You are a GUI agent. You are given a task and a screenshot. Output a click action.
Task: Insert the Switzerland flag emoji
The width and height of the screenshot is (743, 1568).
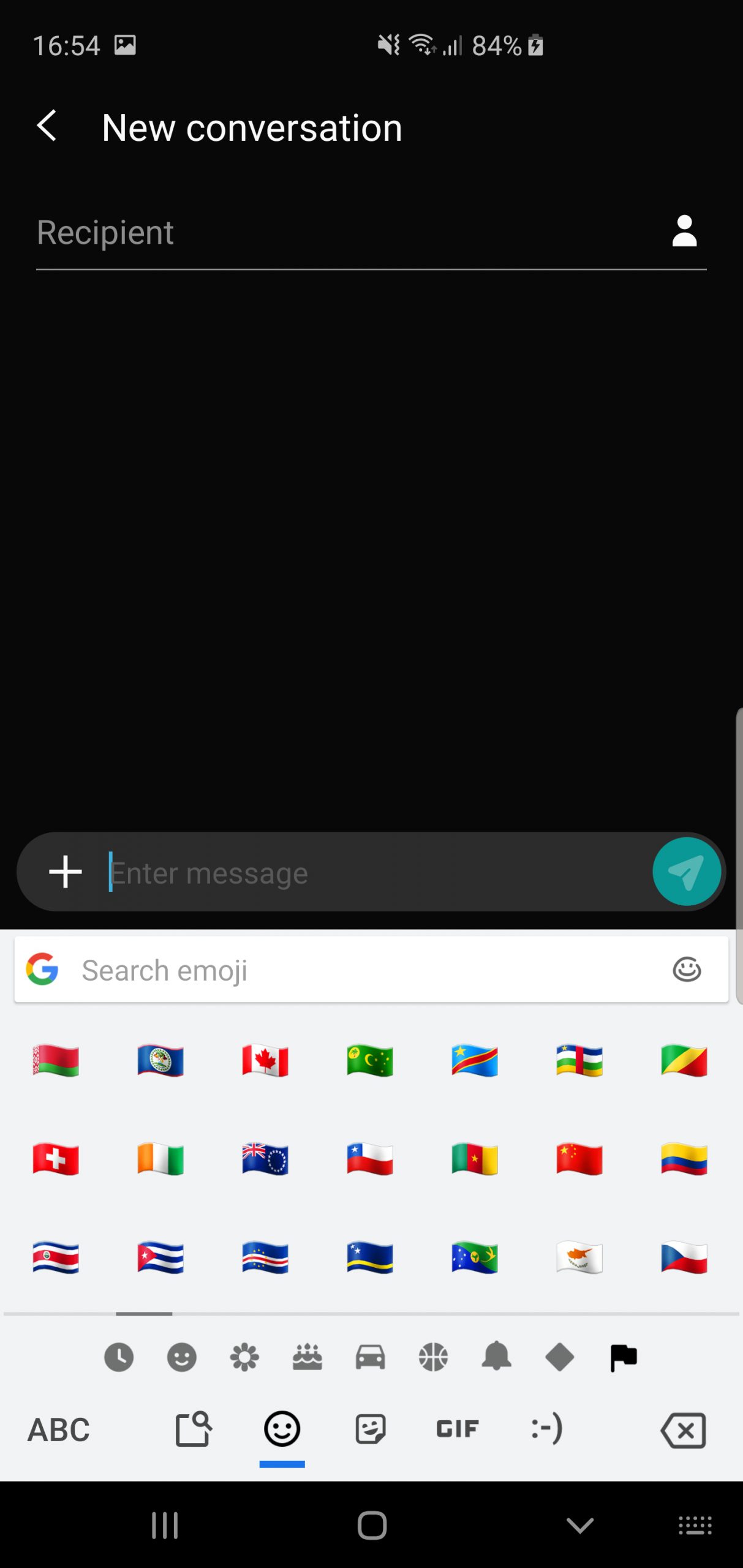pyautogui.click(x=56, y=1159)
